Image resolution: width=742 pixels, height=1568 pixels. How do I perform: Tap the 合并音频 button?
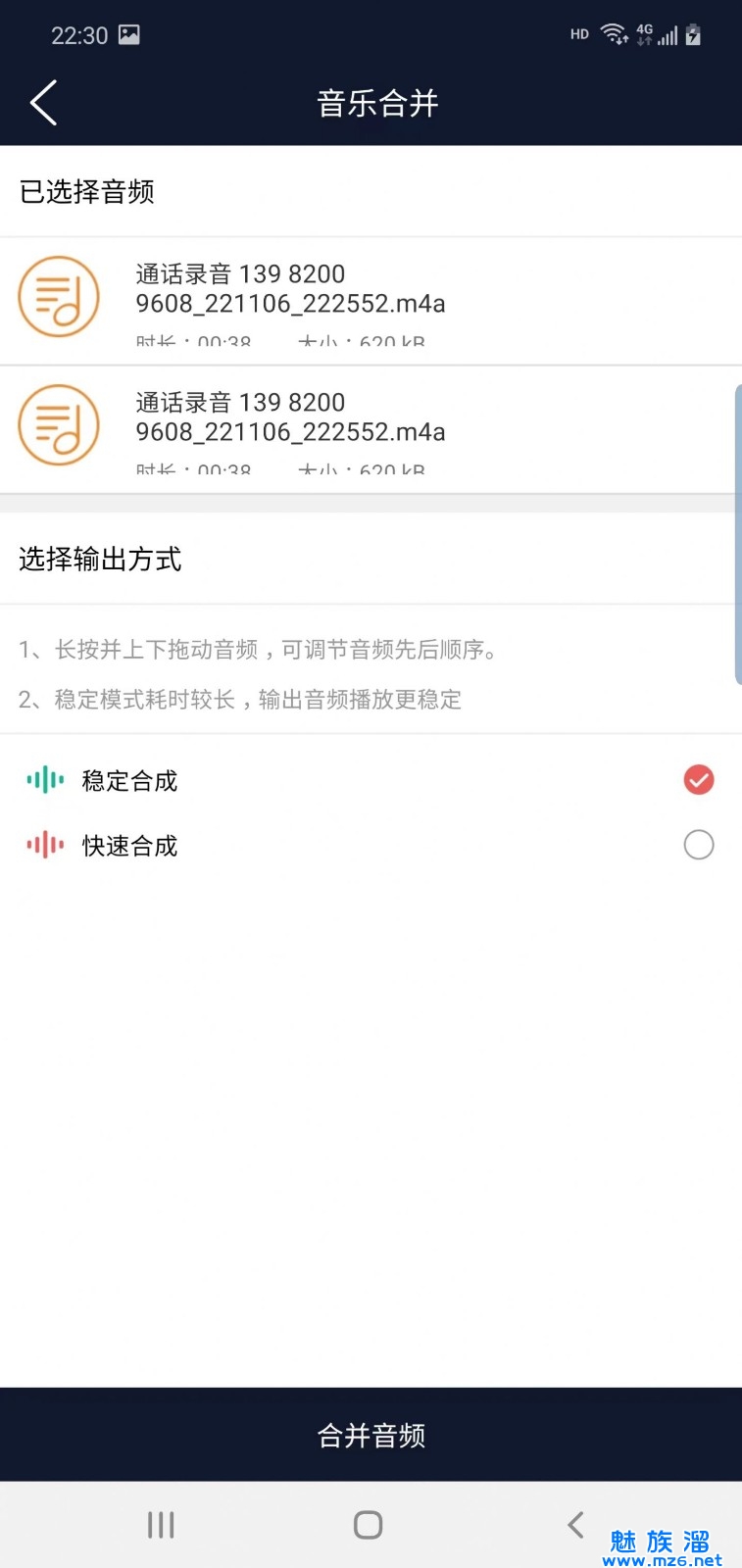[371, 1435]
